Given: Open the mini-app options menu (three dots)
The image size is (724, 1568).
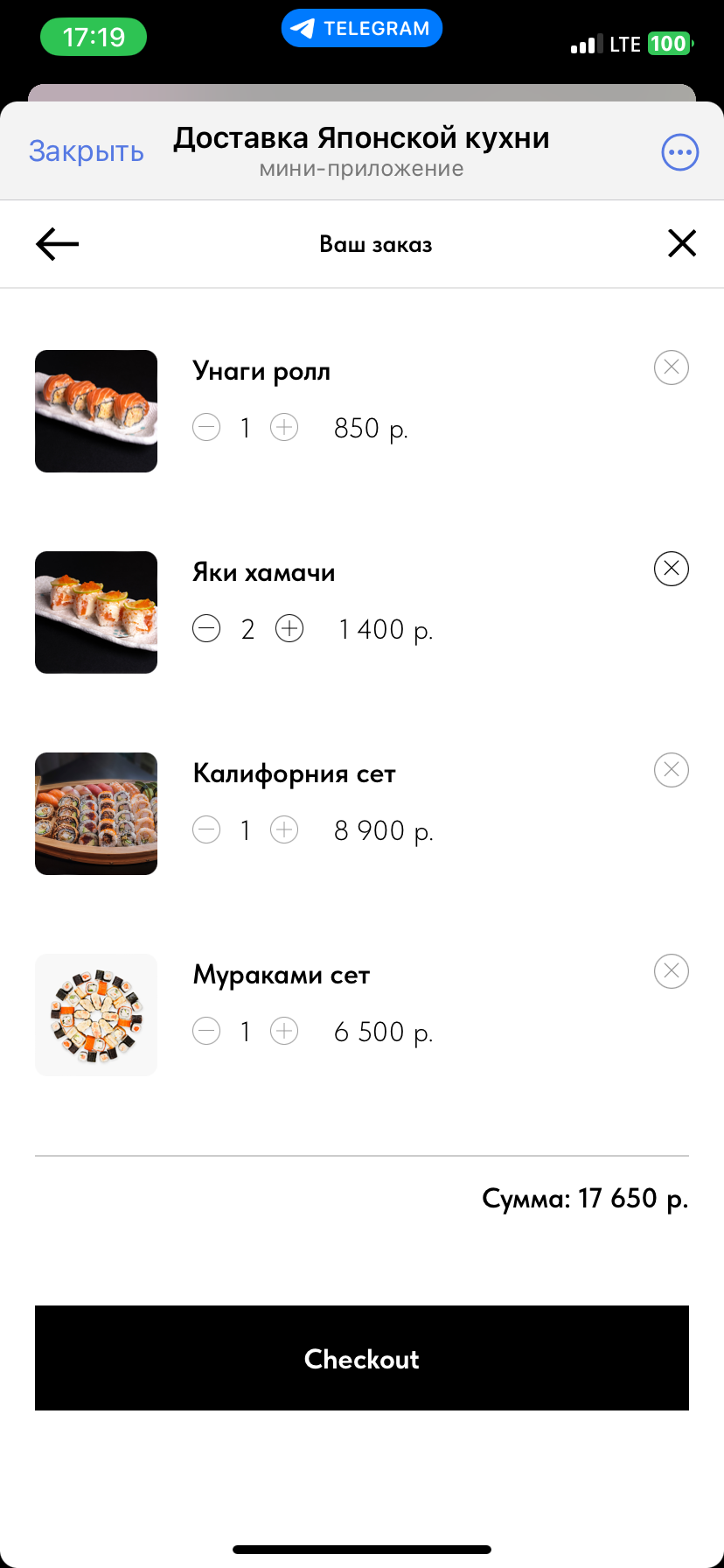Looking at the screenshot, I should 679,151.
